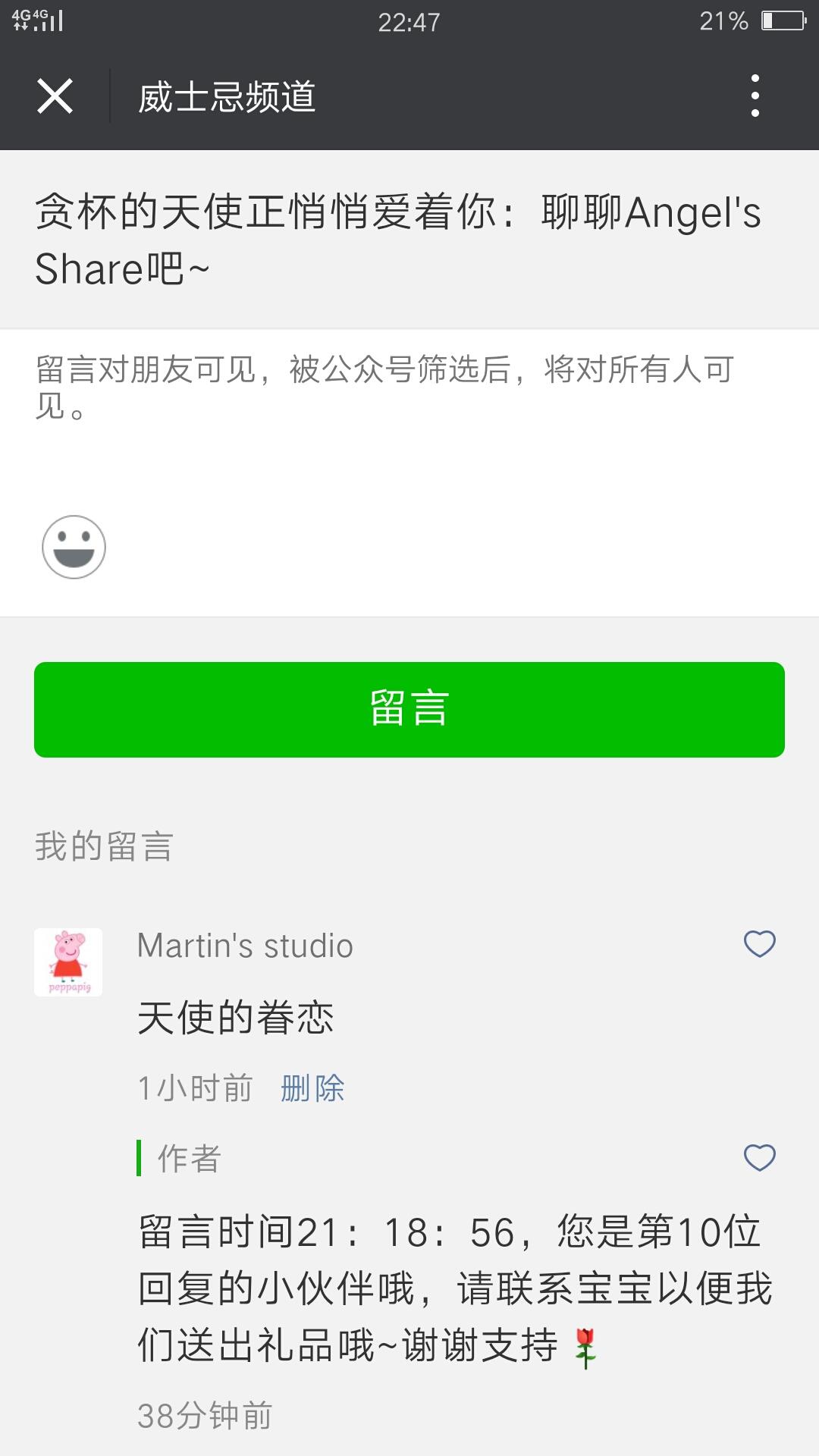819x1456 pixels.
Task: Tap the Peppa Pig avatar thumbnail
Action: point(69,962)
